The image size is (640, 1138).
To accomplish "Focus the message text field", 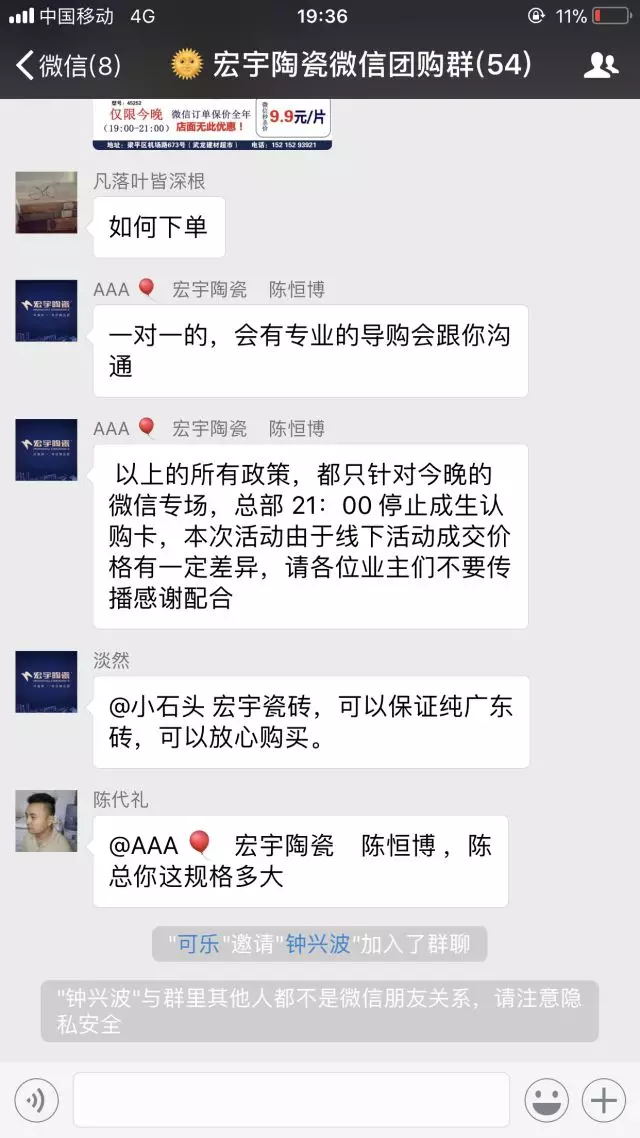I will click(291, 1100).
